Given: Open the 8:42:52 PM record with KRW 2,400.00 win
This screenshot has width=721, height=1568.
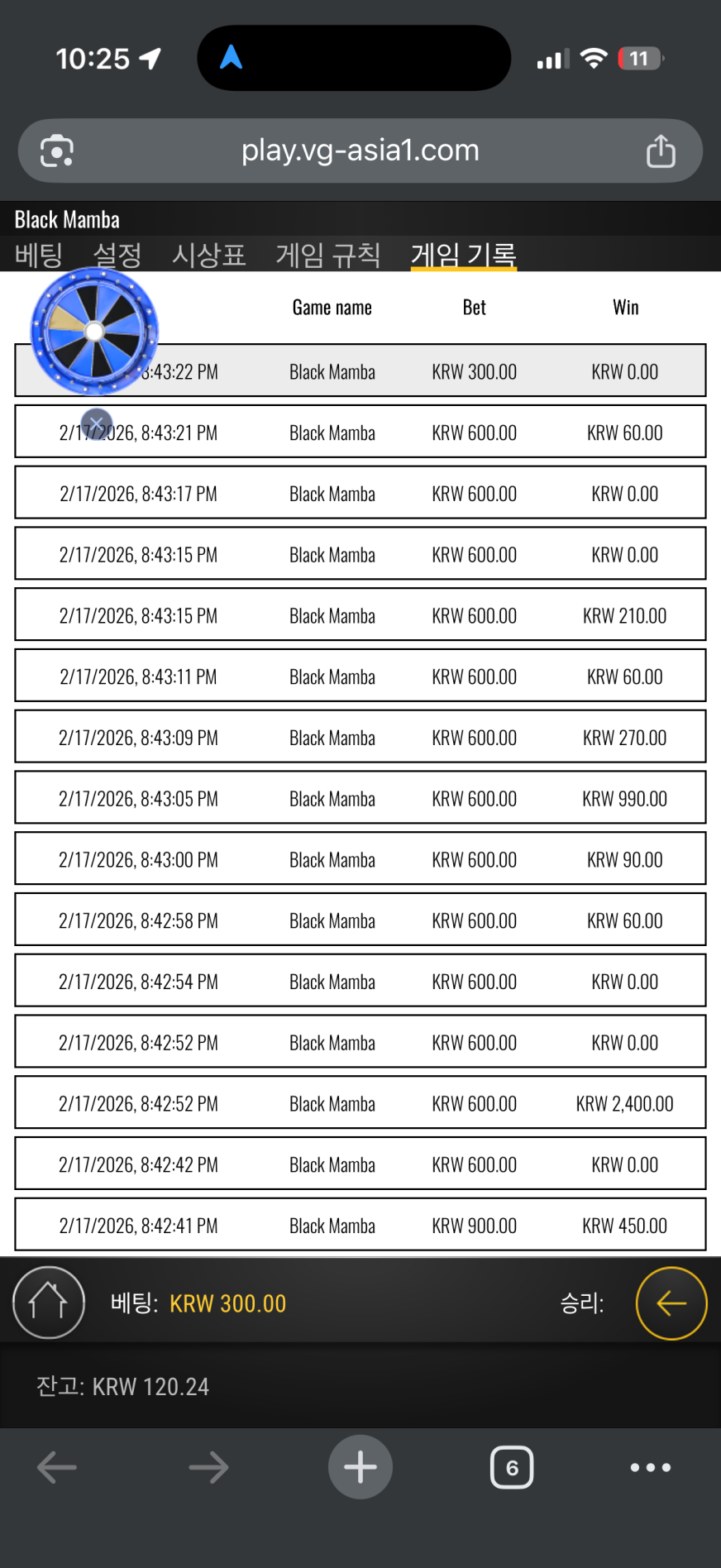Looking at the screenshot, I should tap(360, 1103).
